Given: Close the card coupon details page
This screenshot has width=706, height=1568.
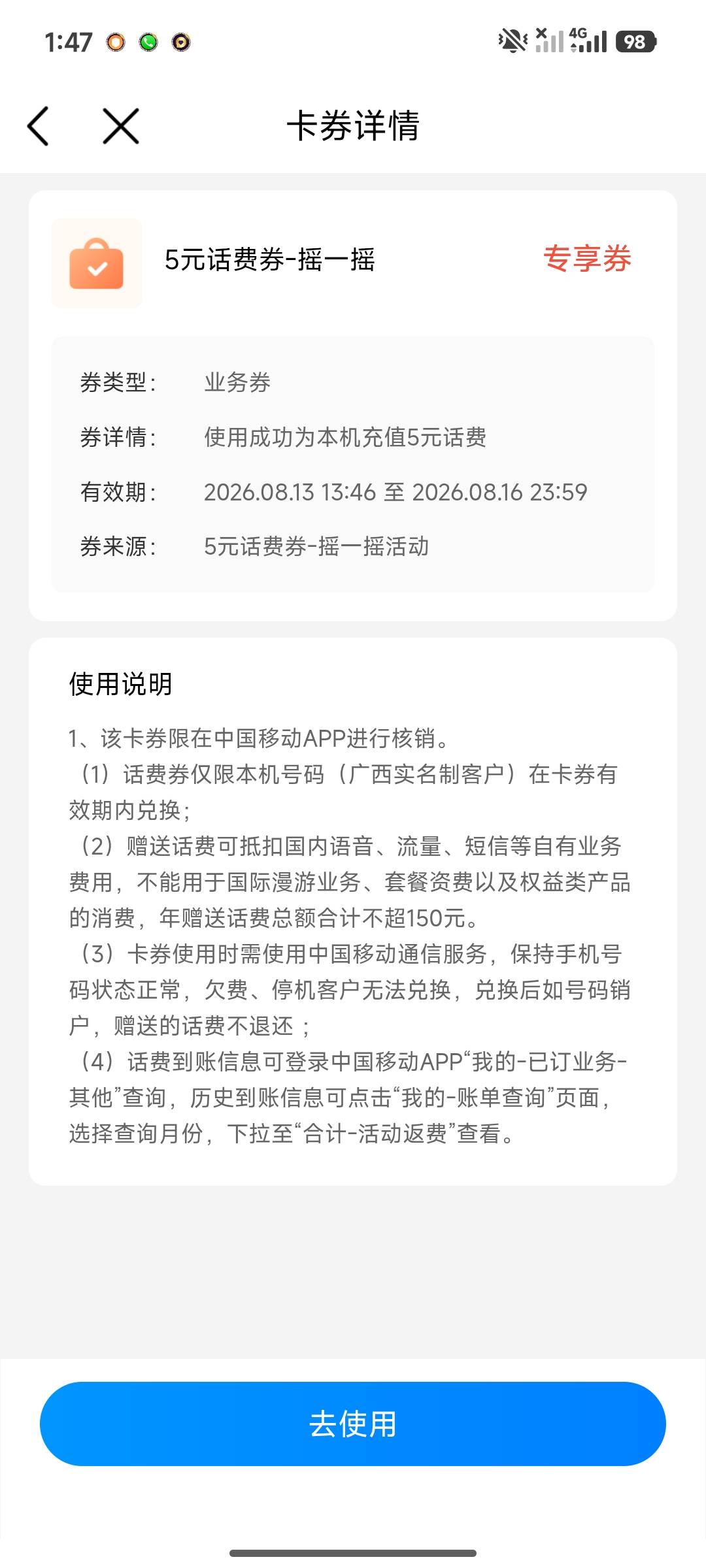Looking at the screenshot, I should pos(121,126).
